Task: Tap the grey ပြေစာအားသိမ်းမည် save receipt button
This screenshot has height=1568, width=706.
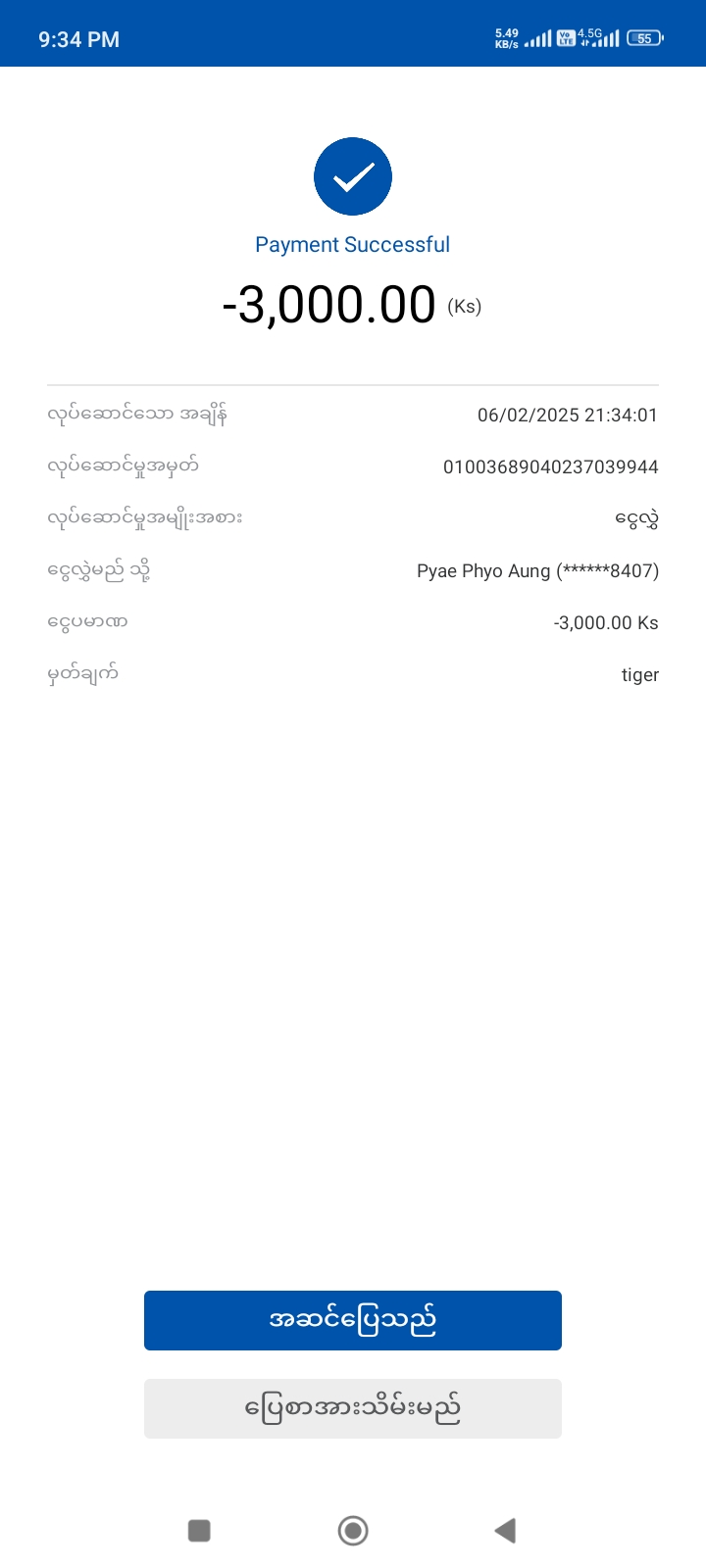Action: click(353, 1408)
